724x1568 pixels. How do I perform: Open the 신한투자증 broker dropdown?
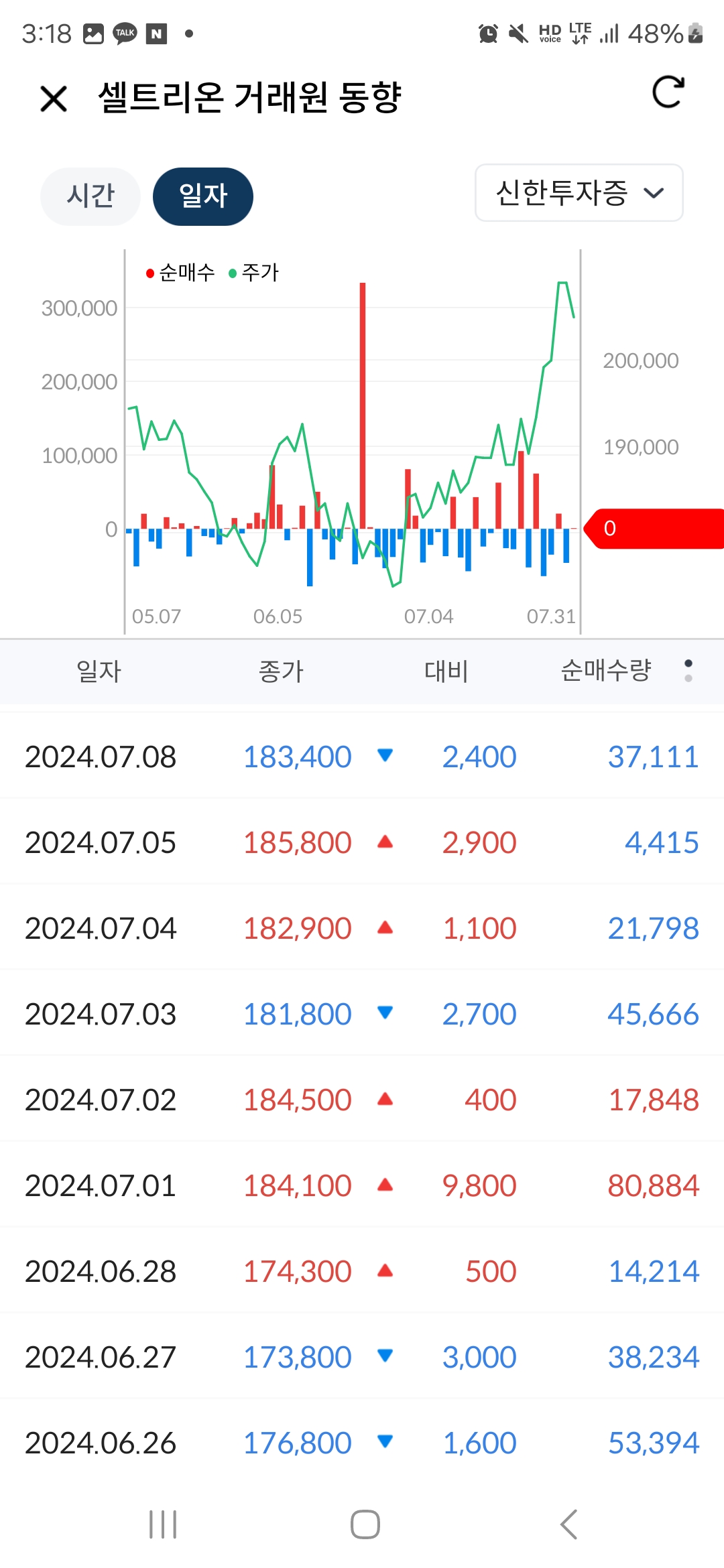pos(579,193)
